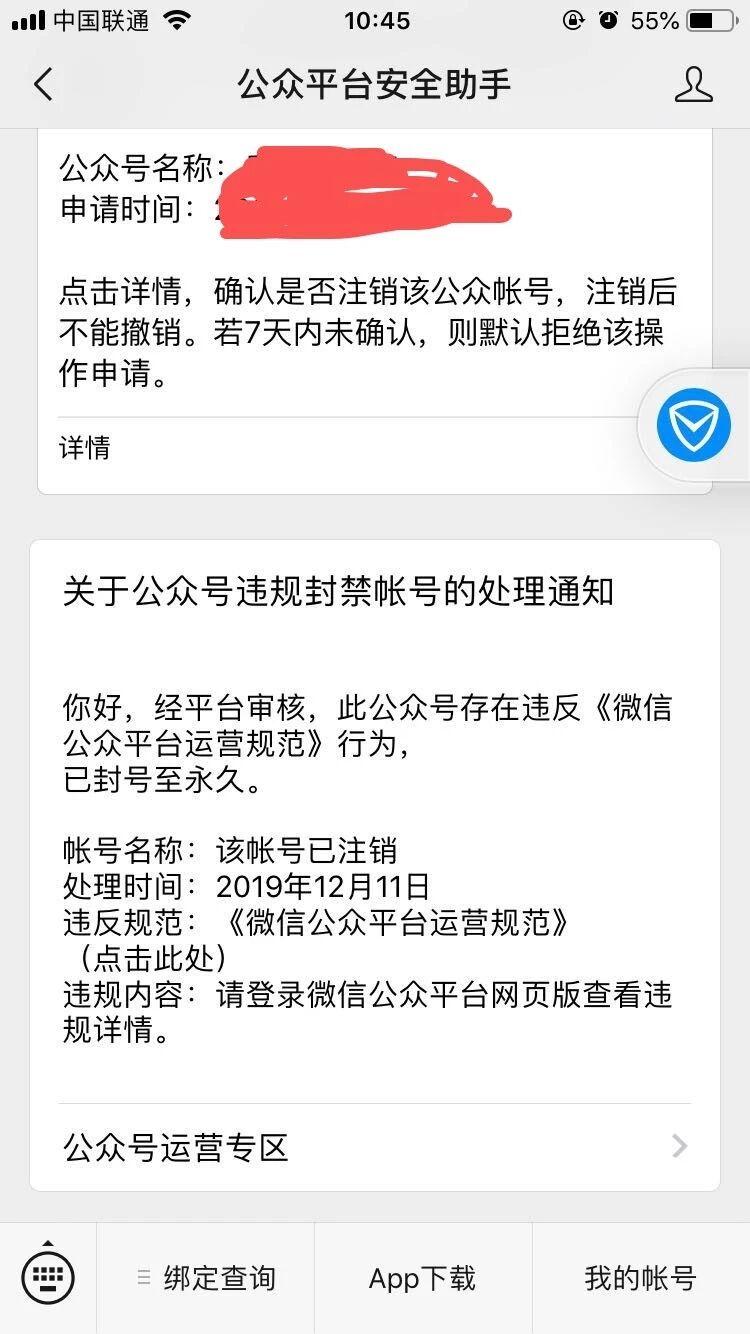This screenshot has height=1334, width=750.
Task: Go back using the top-left arrow
Action: [x=43, y=85]
